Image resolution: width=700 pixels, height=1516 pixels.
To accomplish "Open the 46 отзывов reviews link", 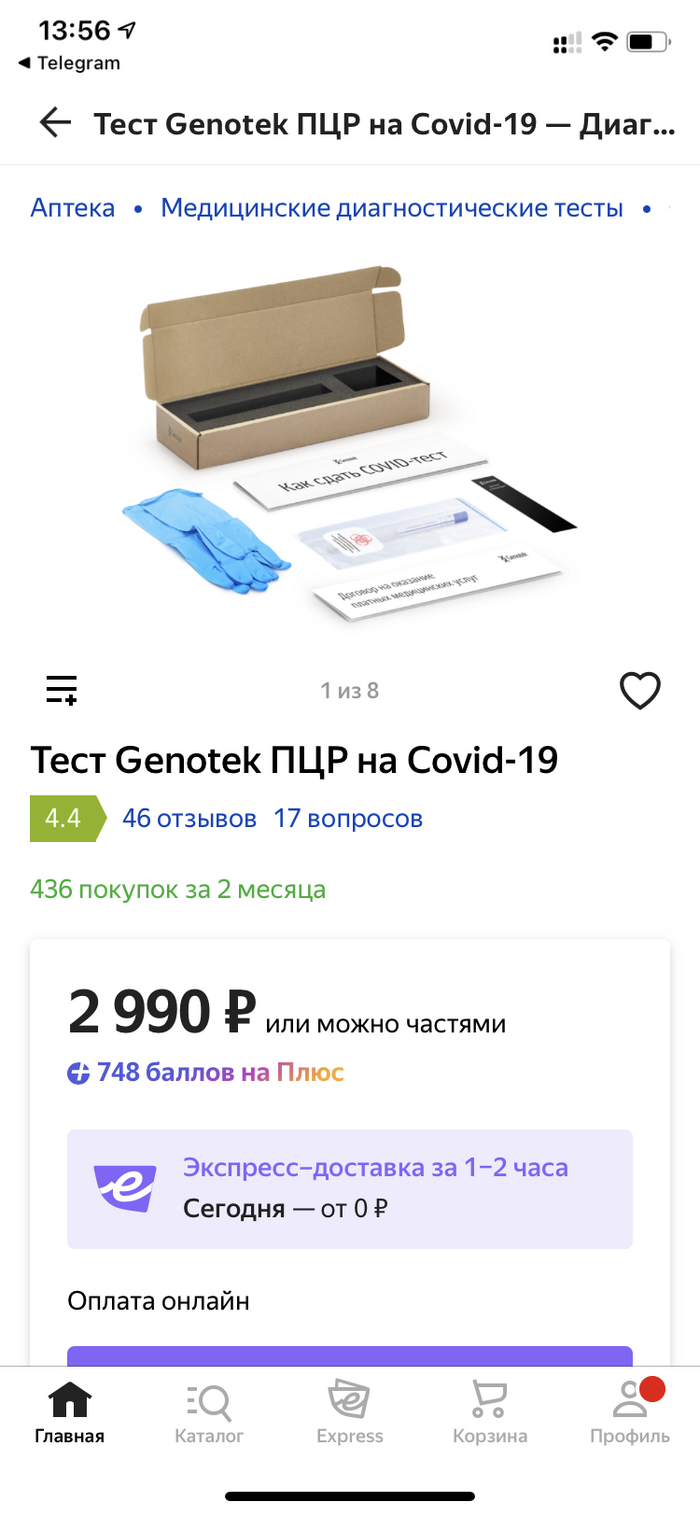I will click(x=189, y=818).
